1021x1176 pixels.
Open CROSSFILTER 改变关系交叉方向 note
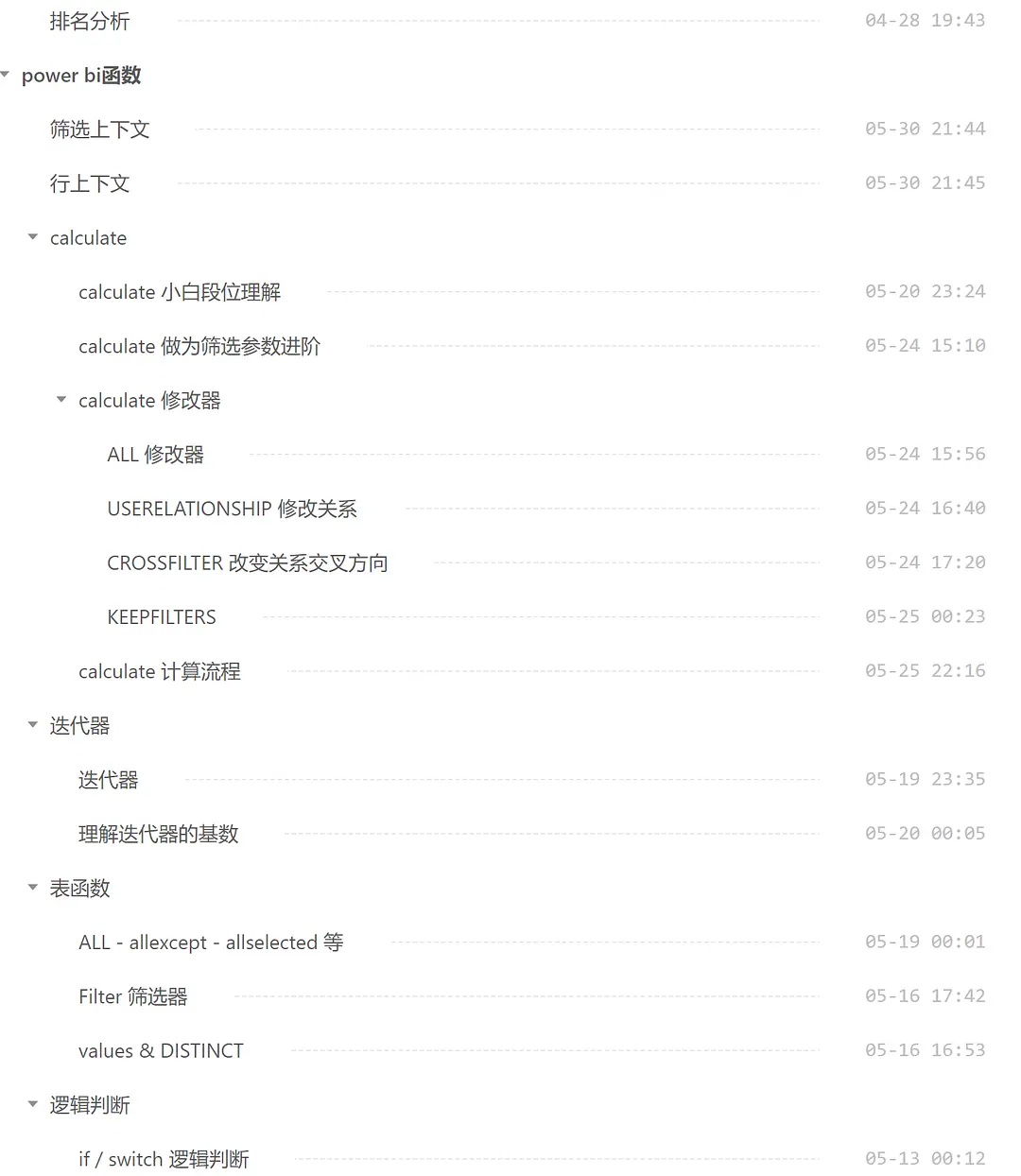click(248, 563)
